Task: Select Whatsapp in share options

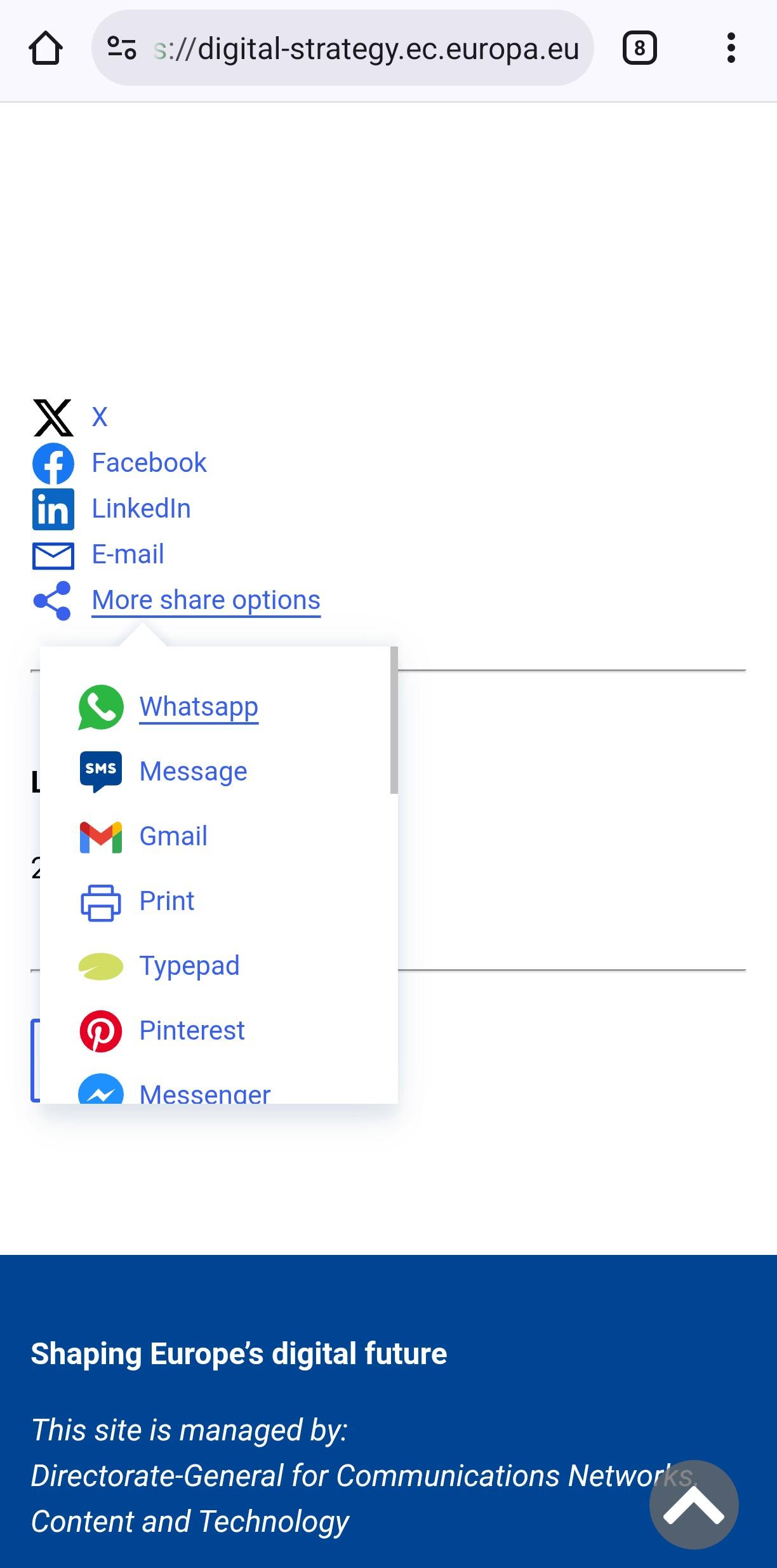Action: (x=198, y=707)
